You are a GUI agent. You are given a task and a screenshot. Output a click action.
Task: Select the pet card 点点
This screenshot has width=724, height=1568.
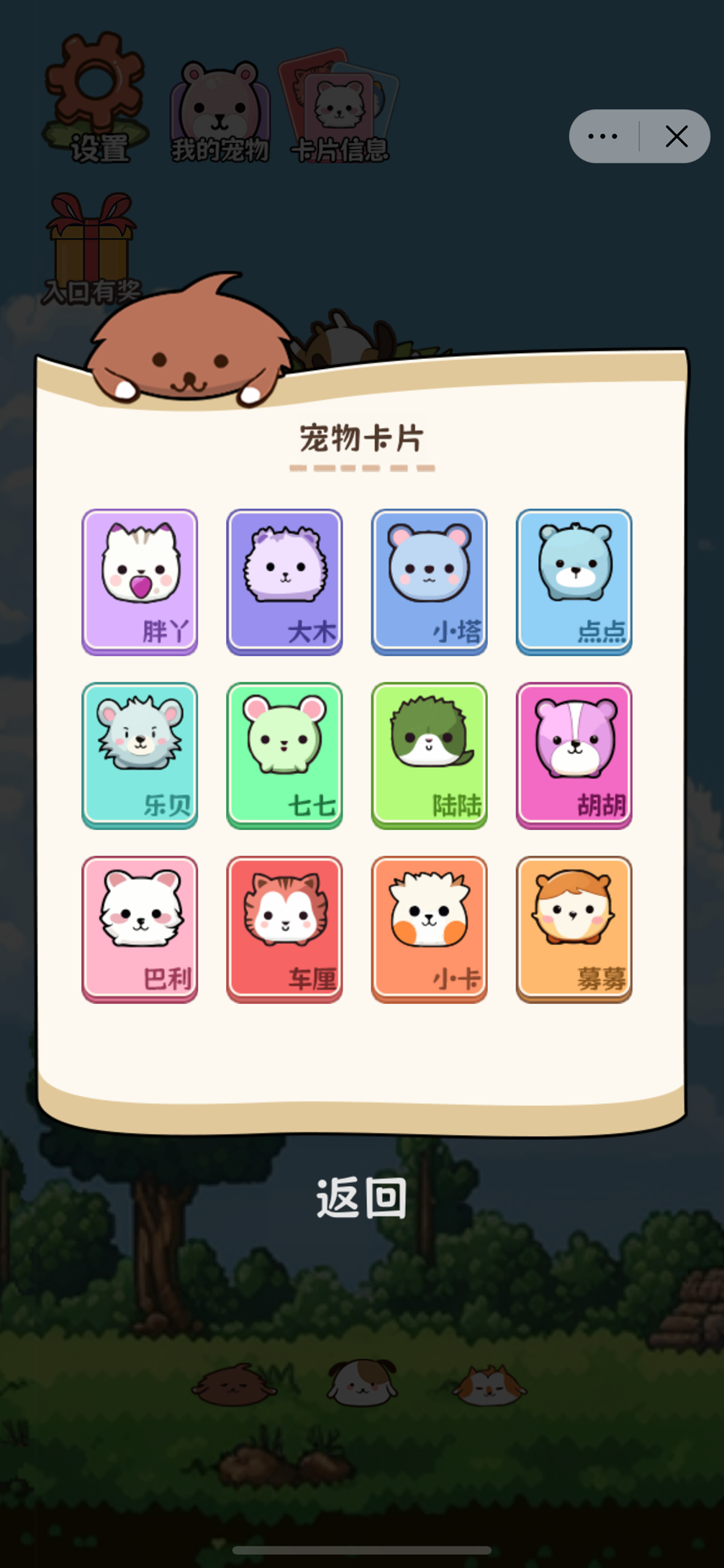[574, 581]
